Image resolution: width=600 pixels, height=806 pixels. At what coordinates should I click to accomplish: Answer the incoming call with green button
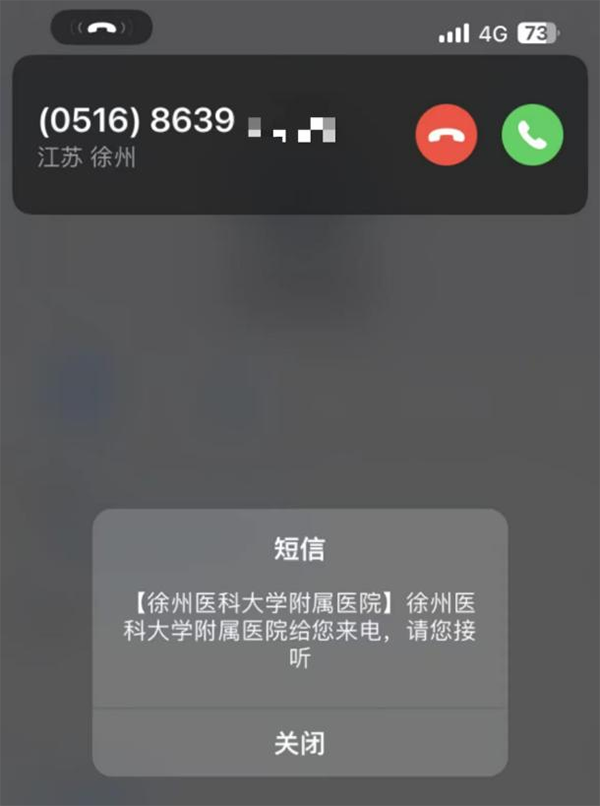click(532, 134)
